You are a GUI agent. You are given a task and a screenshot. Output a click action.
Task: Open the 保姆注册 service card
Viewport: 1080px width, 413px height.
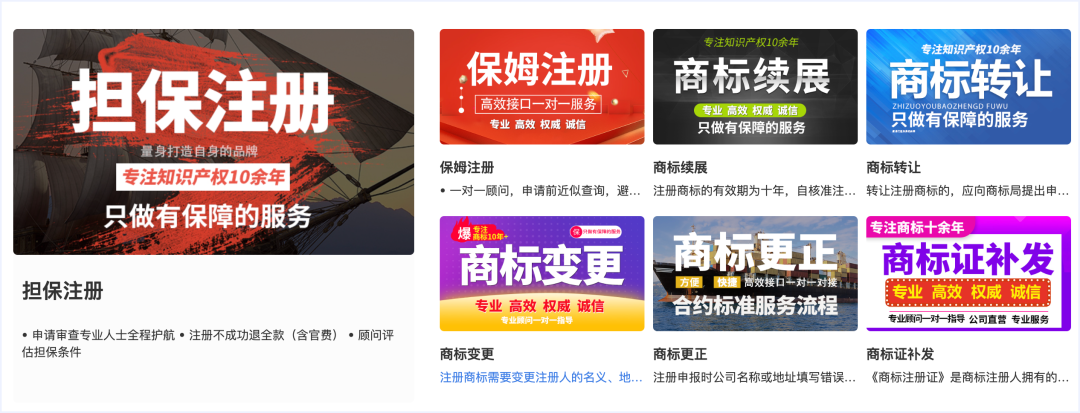coord(542,87)
